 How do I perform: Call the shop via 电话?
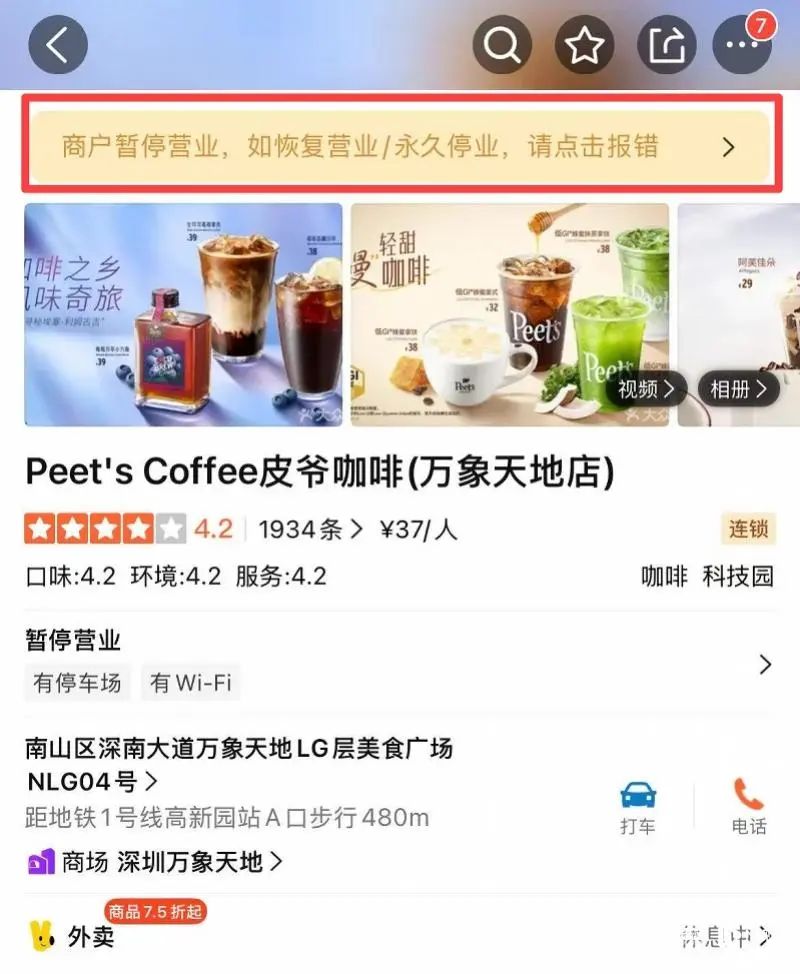(x=748, y=807)
